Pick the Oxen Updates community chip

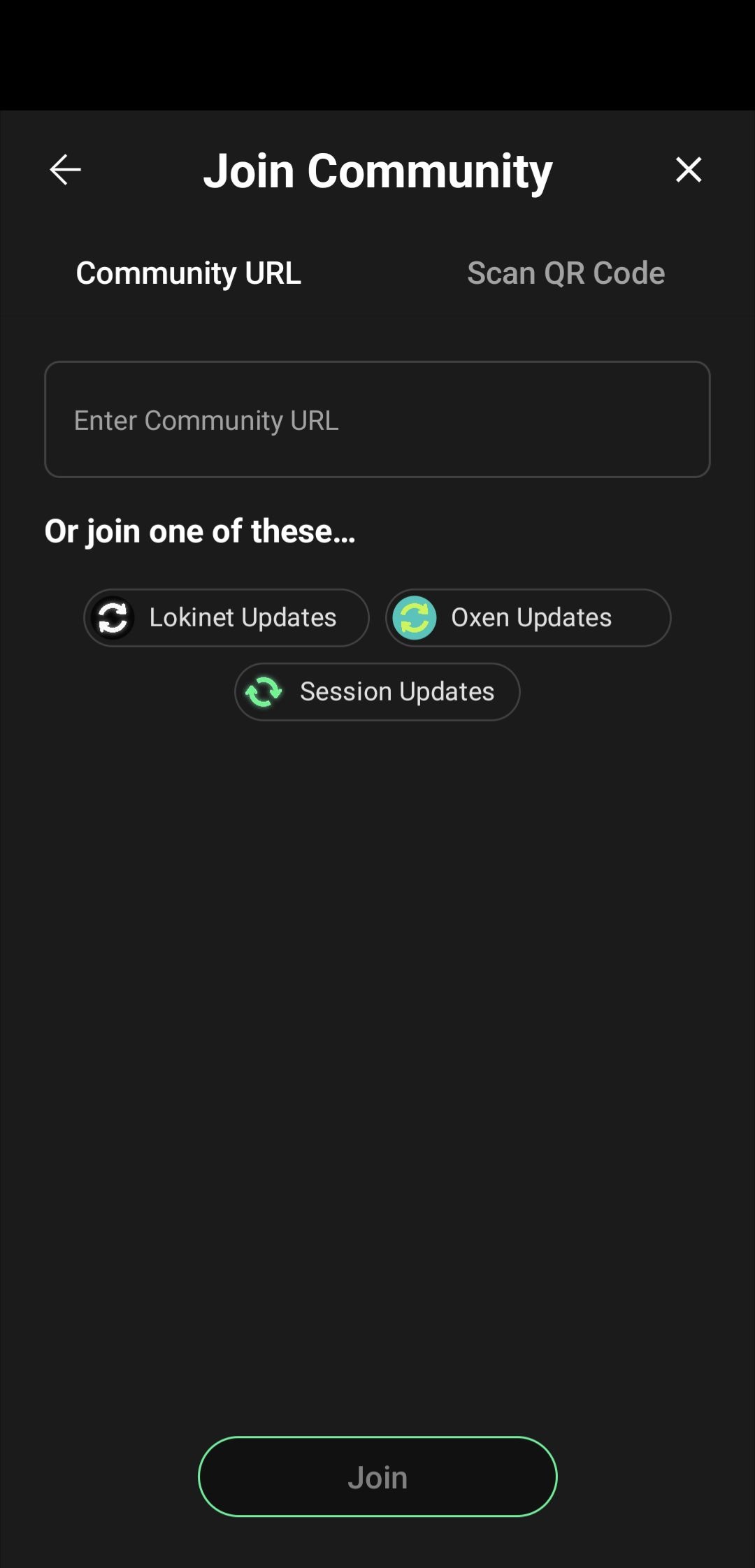[x=528, y=618]
